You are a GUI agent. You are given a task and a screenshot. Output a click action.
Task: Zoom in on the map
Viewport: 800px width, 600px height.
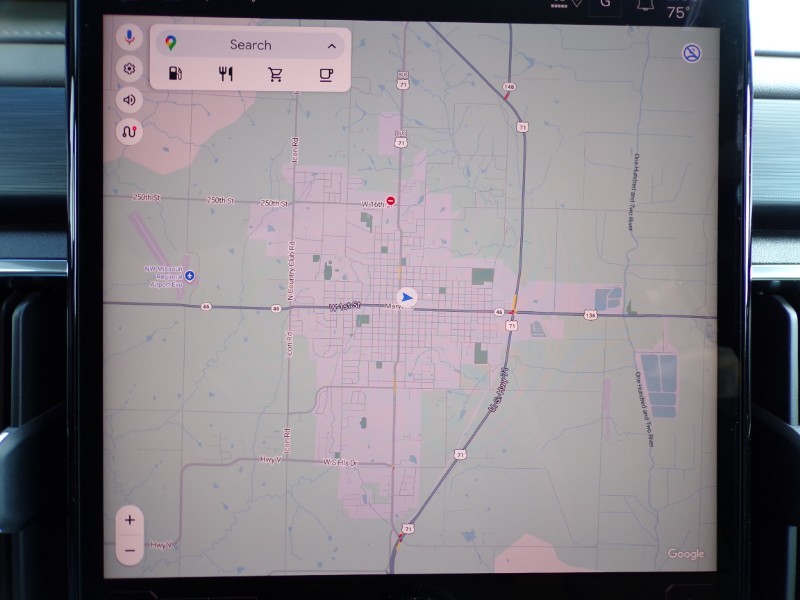tap(129, 520)
